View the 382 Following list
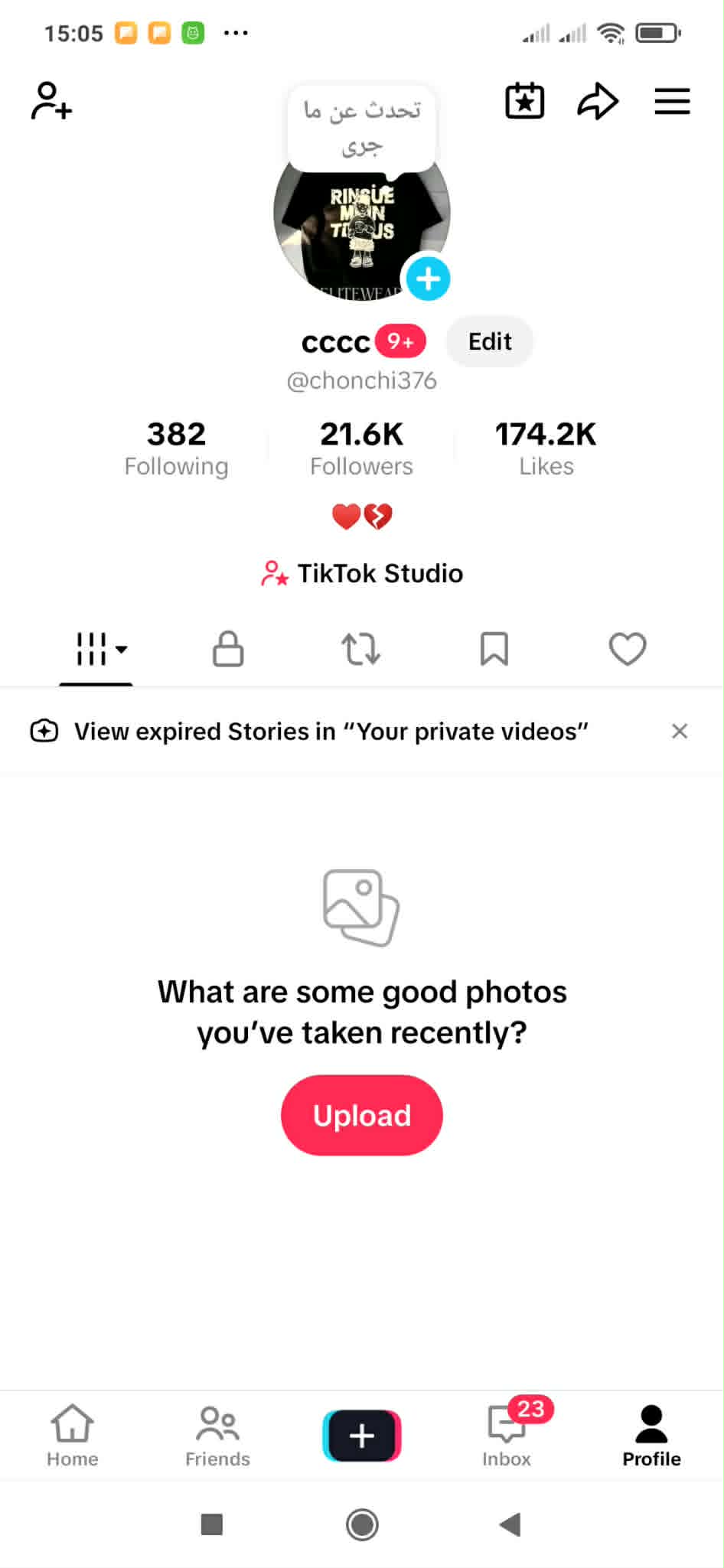This screenshot has width=724, height=1568. click(x=176, y=448)
